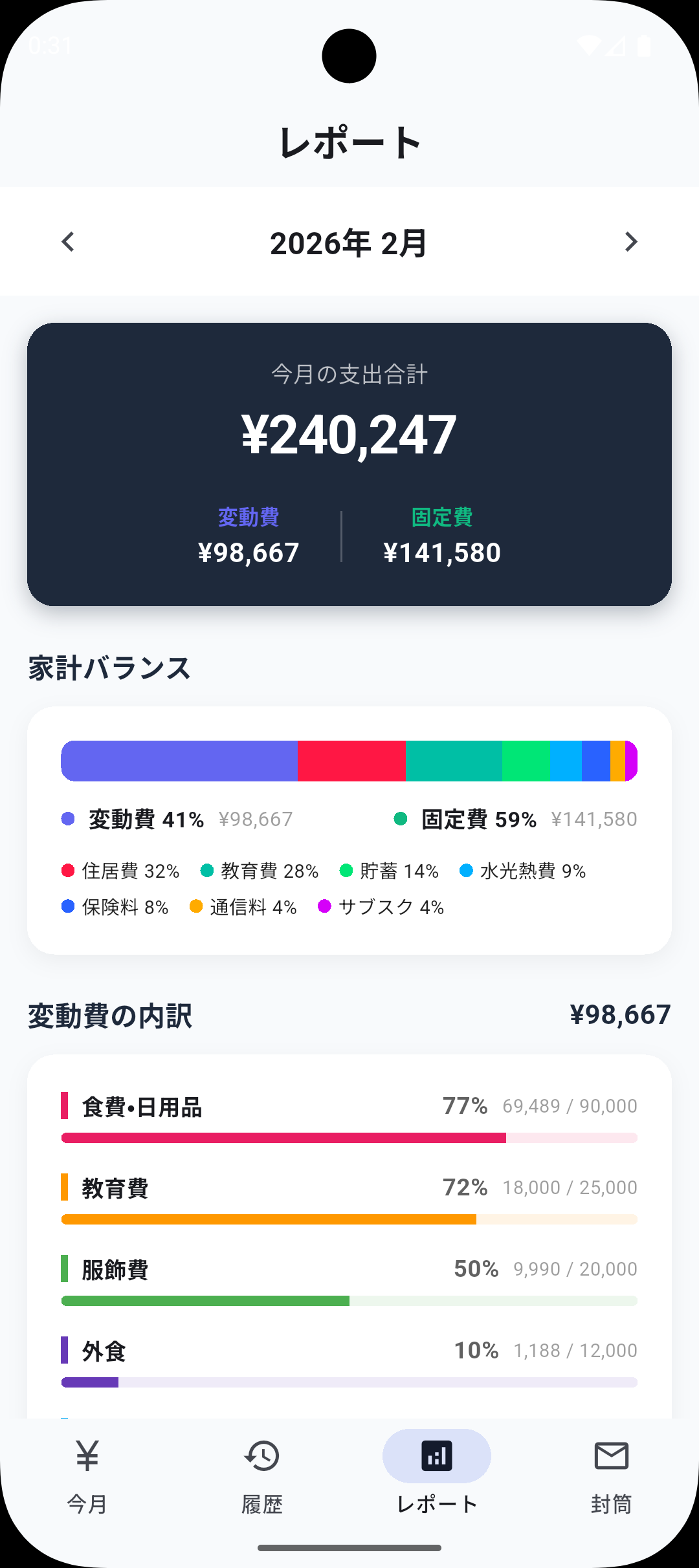Viewport: 699px width, 1568px height.
Task: Expand the 変動費の内訳 section
Action: click(x=111, y=1014)
